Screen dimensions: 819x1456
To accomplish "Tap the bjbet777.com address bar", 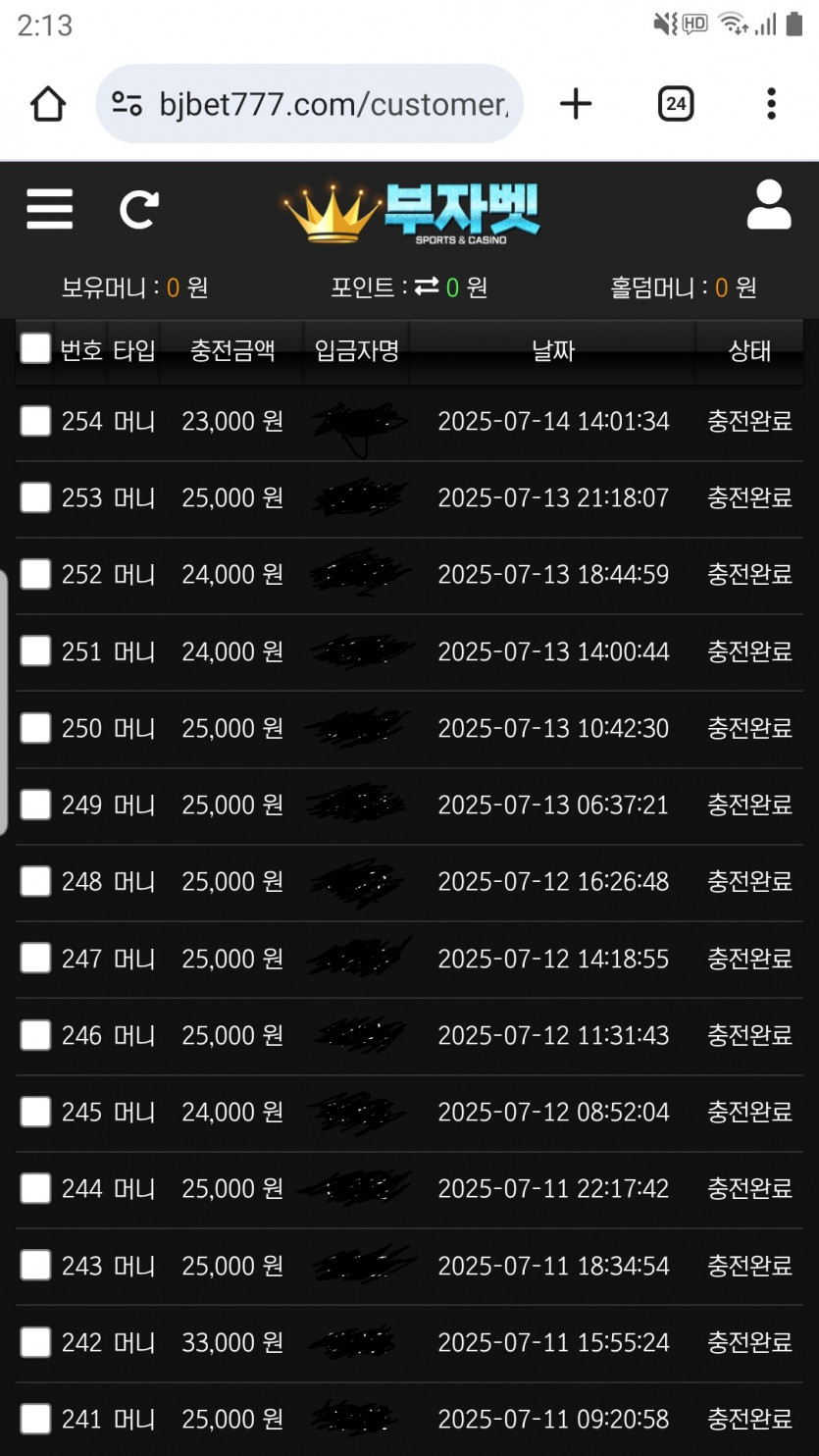I will (x=310, y=104).
